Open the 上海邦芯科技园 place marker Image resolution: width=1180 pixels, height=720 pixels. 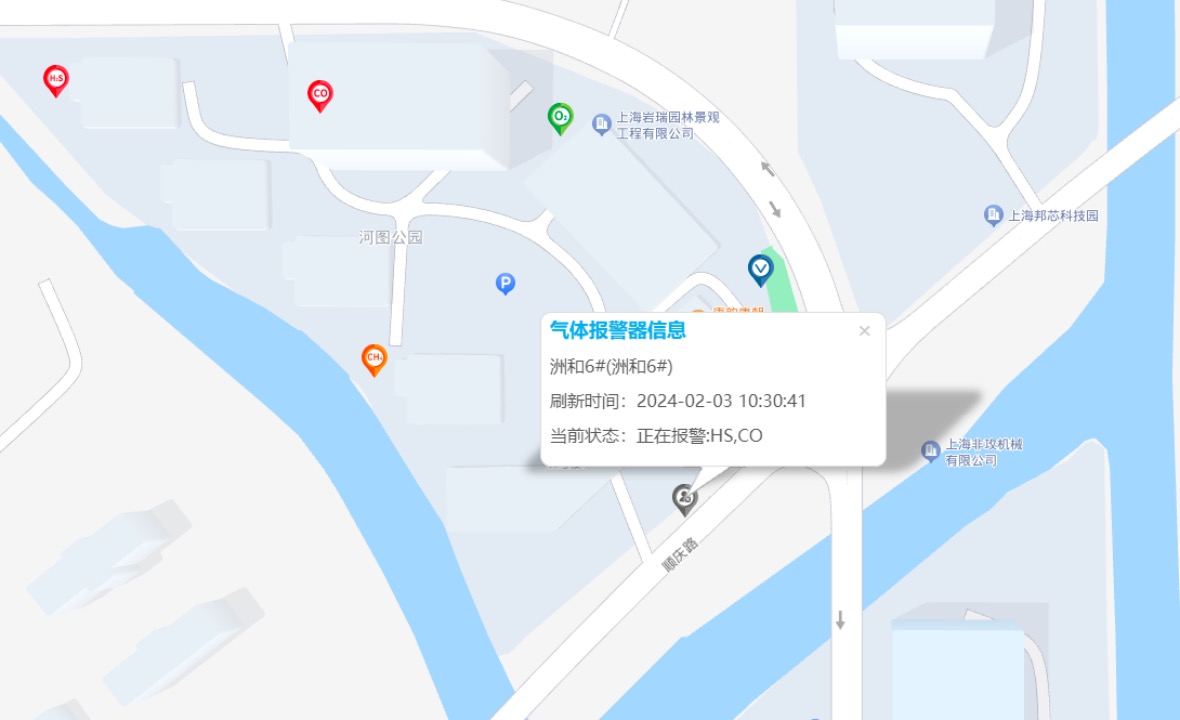click(x=993, y=215)
